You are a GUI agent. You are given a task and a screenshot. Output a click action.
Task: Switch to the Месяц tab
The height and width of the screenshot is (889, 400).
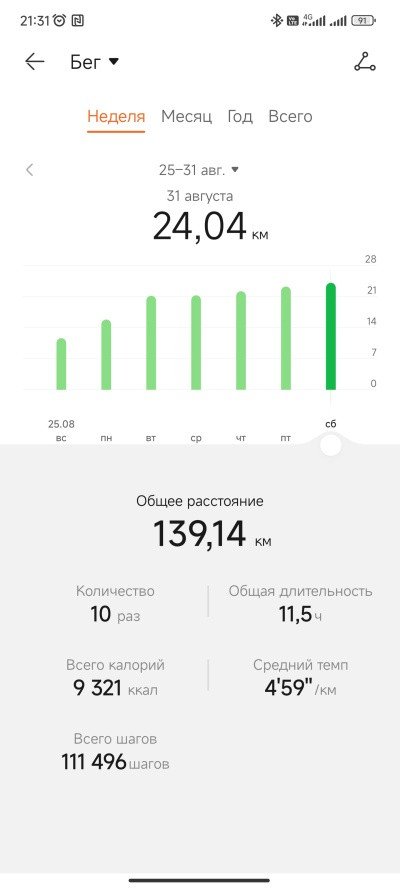point(186,117)
